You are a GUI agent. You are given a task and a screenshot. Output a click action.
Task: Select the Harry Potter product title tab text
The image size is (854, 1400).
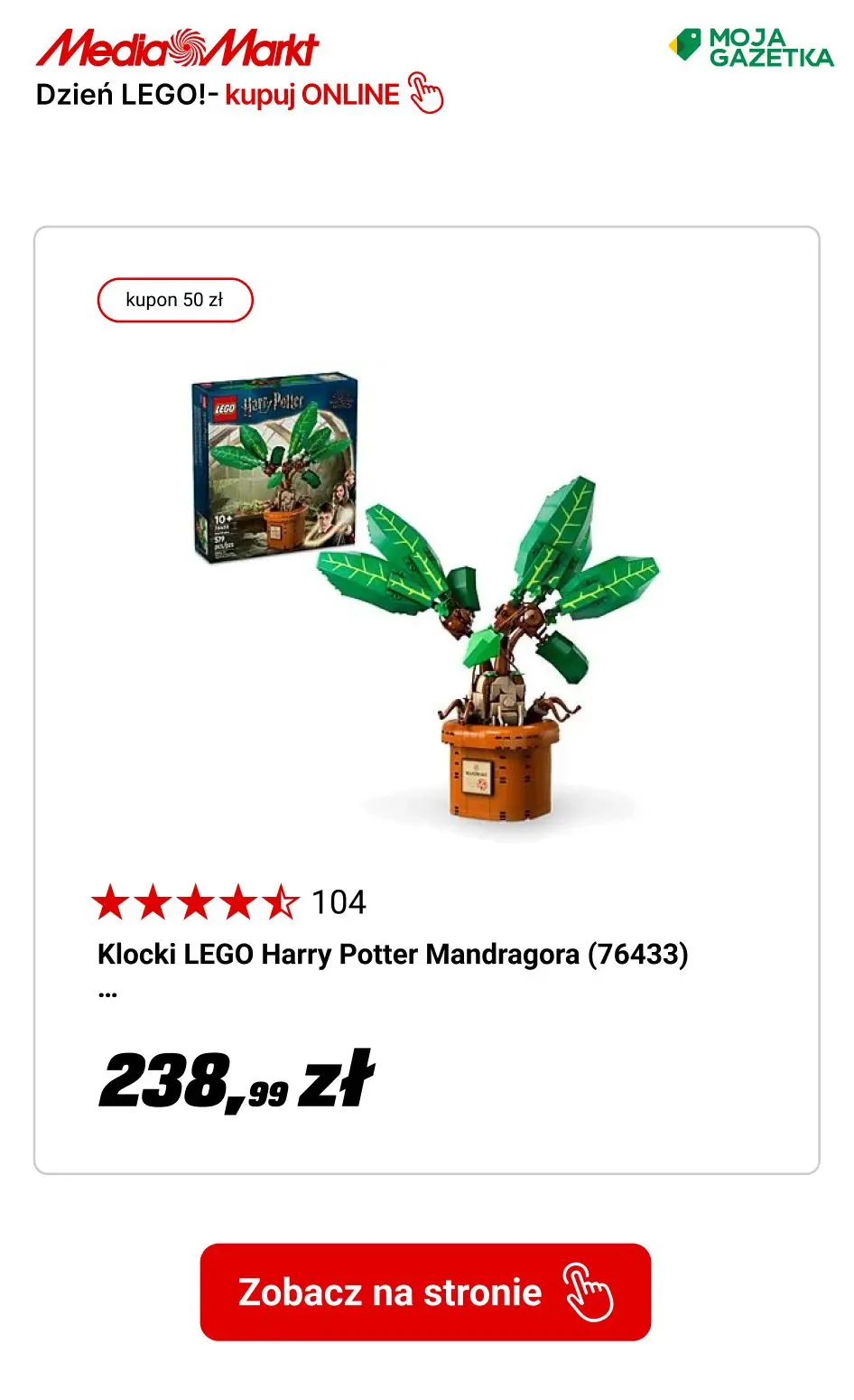point(393,955)
